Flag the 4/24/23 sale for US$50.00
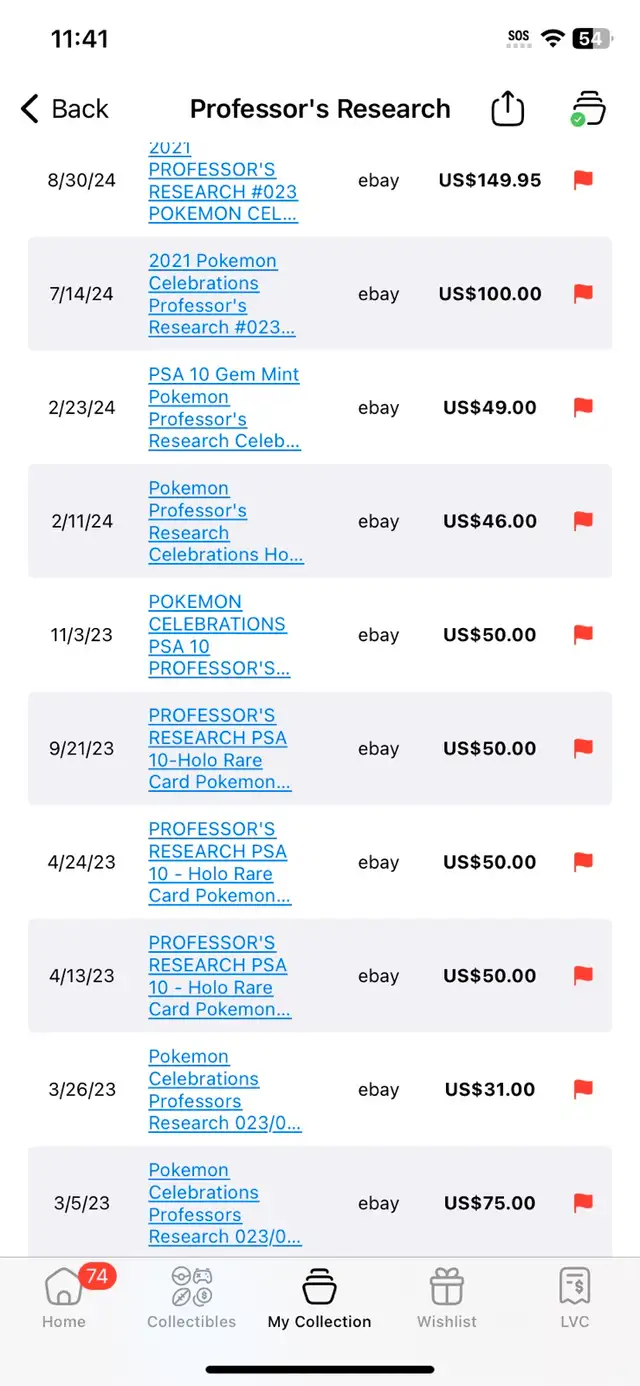 pyautogui.click(x=583, y=861)
